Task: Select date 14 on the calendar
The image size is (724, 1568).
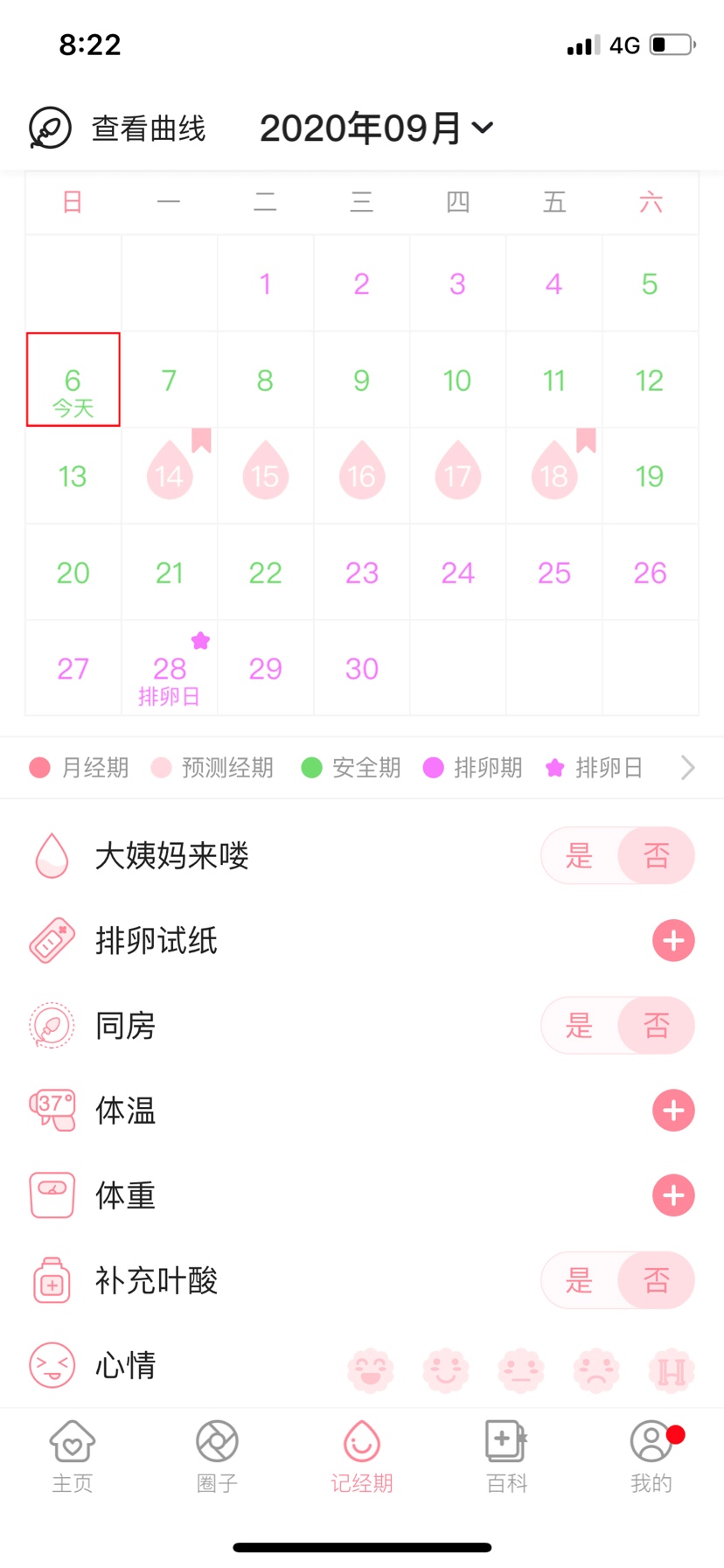Action: pos(170,476)
